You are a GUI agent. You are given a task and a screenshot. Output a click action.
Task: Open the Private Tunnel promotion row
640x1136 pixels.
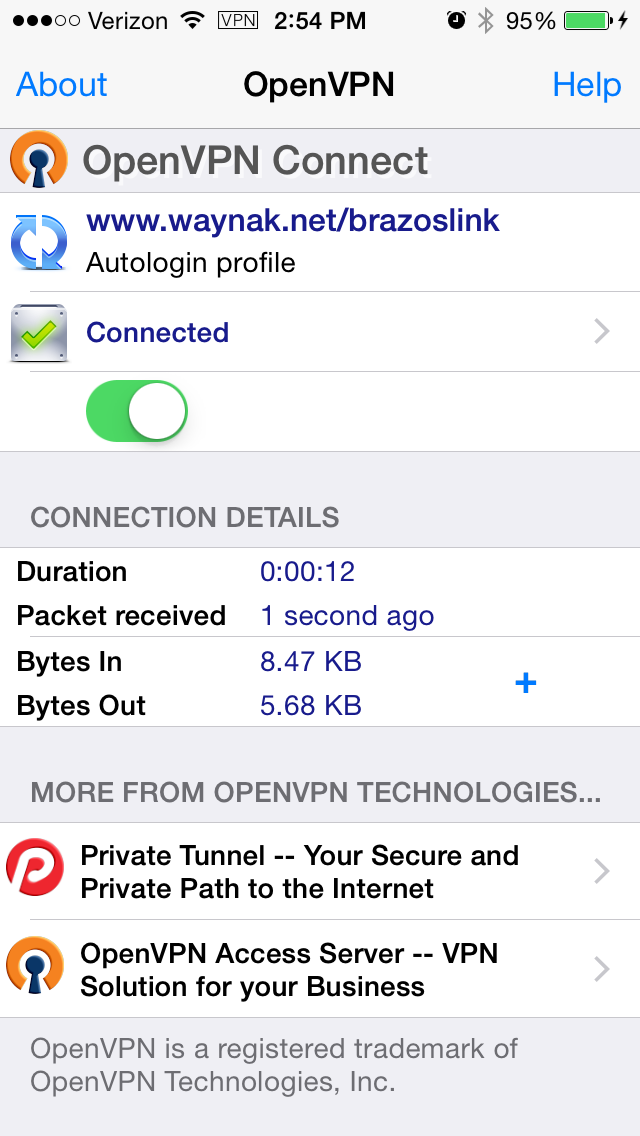pyautogui.click(x=320, y=872)
